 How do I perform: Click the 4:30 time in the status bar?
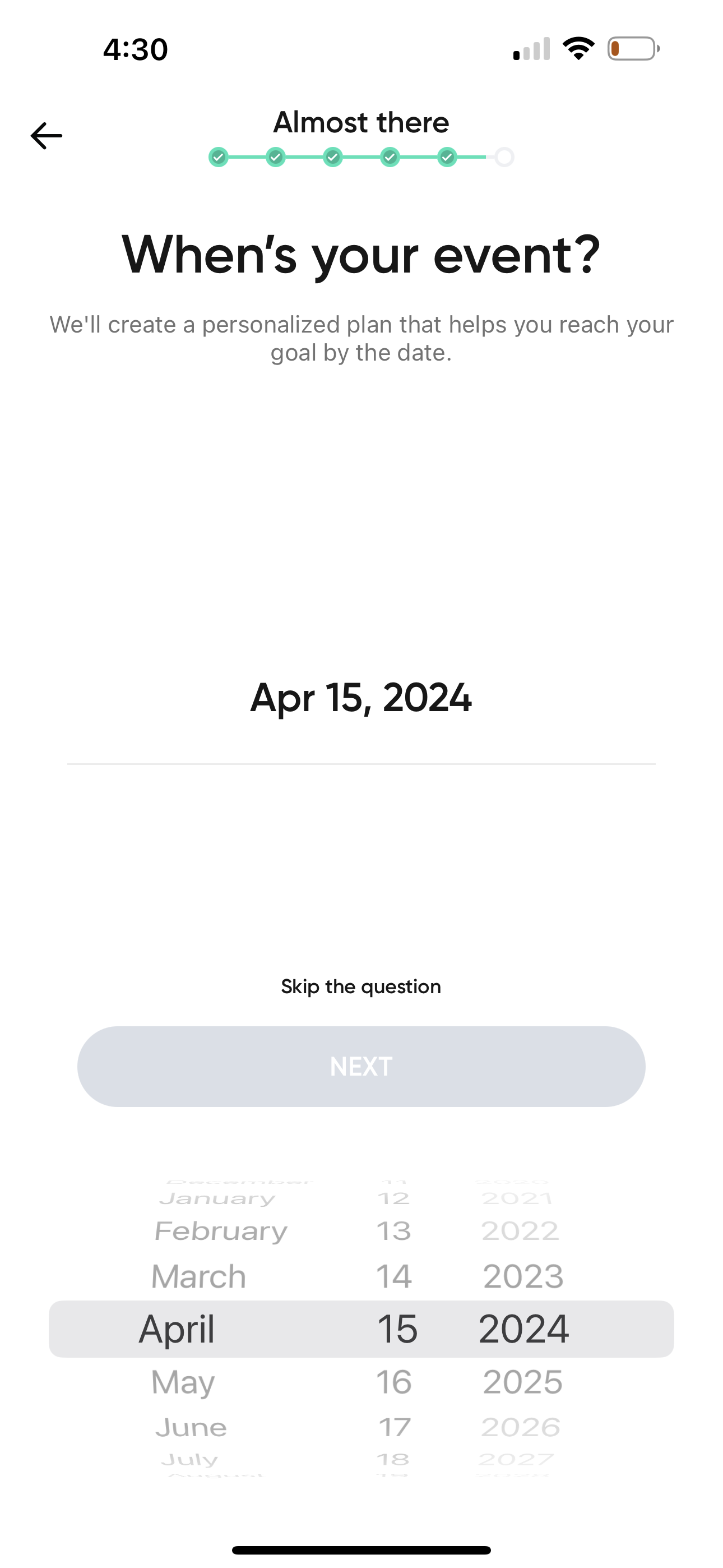pos(135,49)
